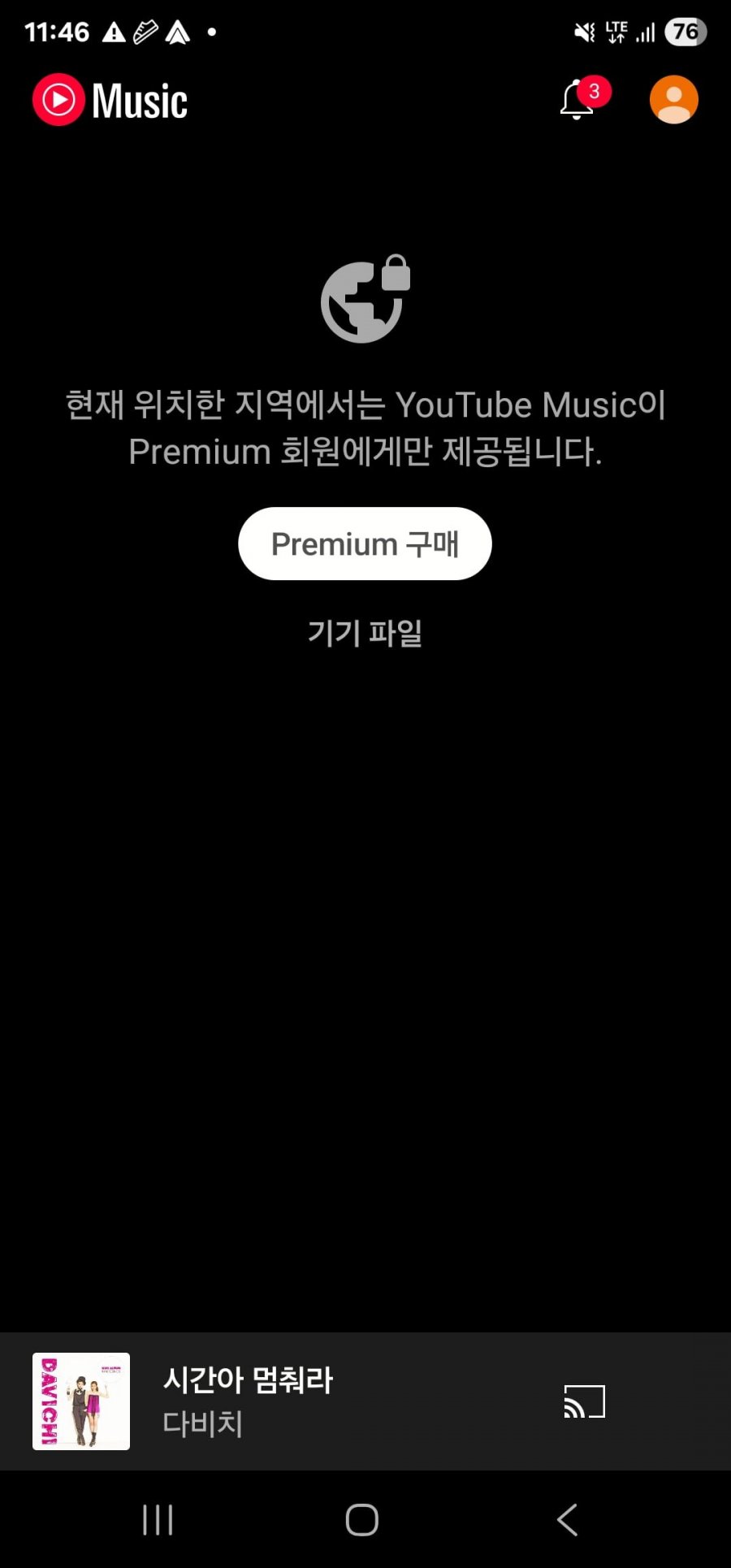Expand the 시간아 멈춰라 mini player
Viewport: 731px width, 1568px height.
325,1401
